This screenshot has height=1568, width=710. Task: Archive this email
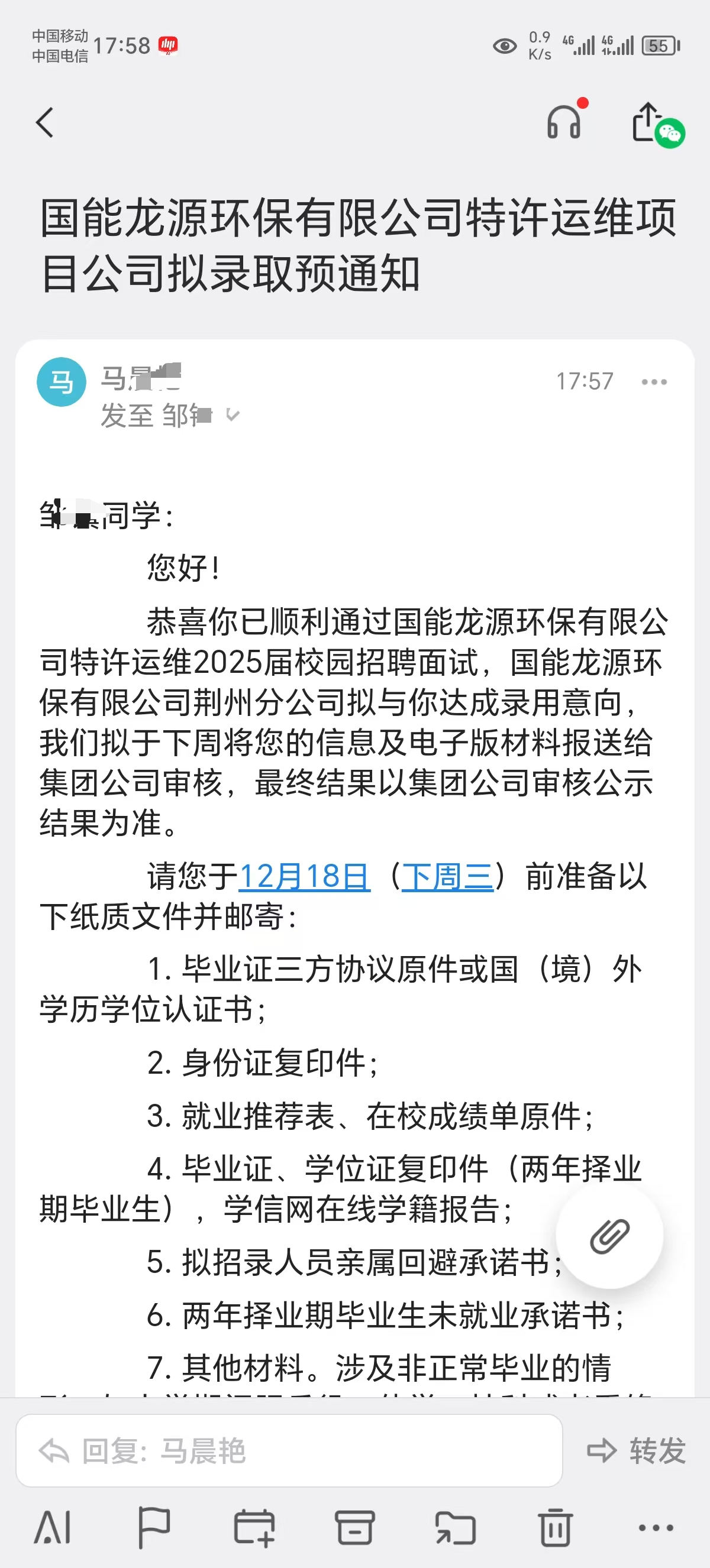[354, 1527]
